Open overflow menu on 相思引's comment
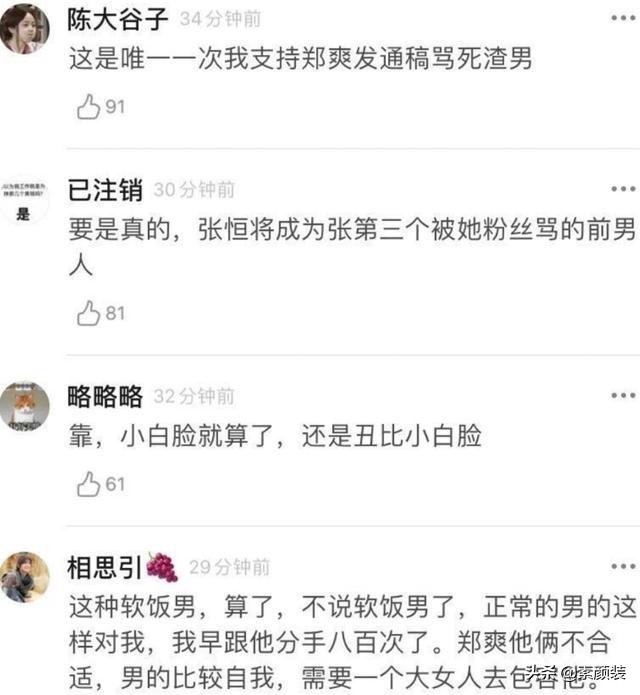 coord(623,566)
